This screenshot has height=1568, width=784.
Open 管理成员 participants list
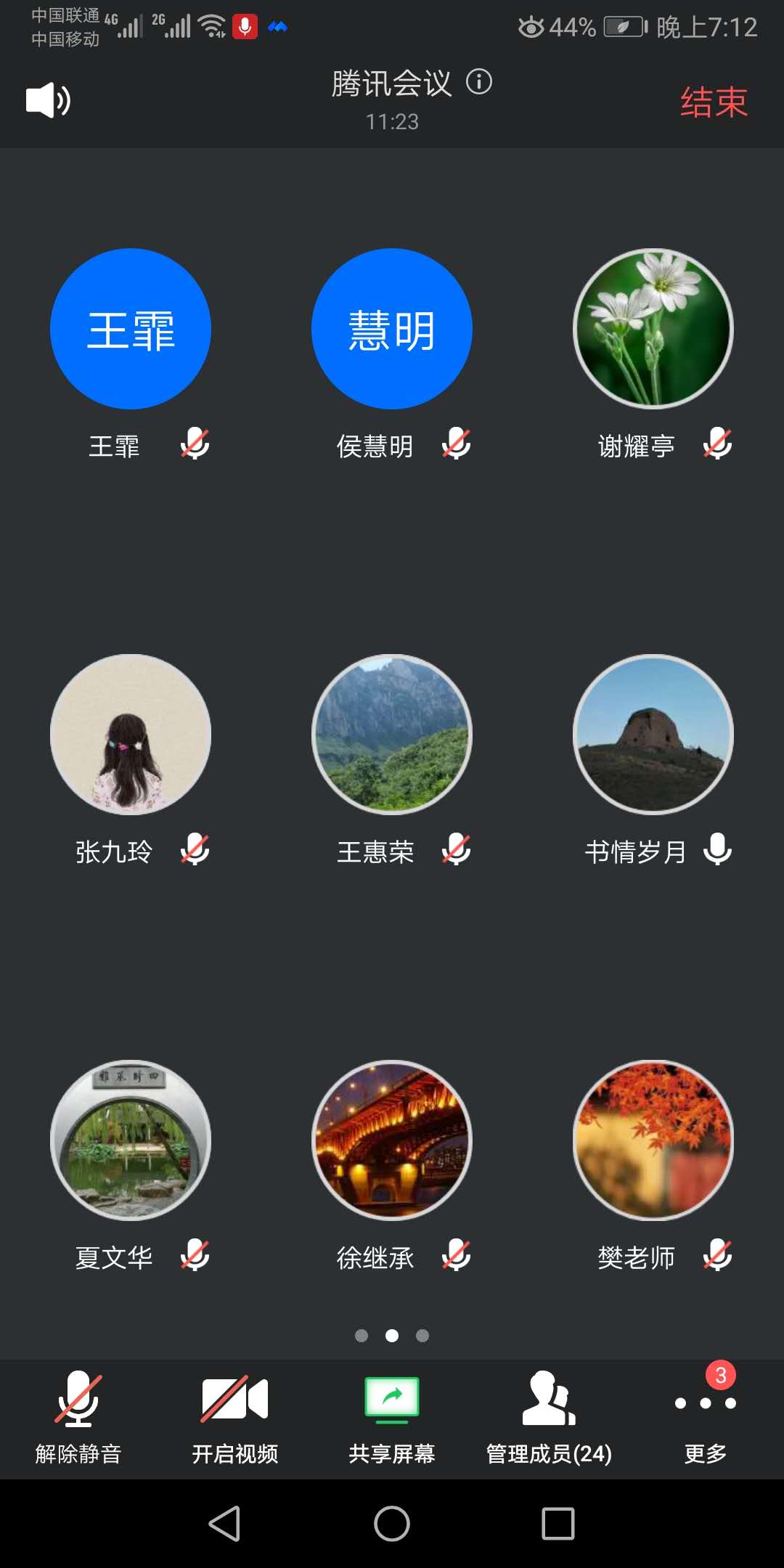549,1417
